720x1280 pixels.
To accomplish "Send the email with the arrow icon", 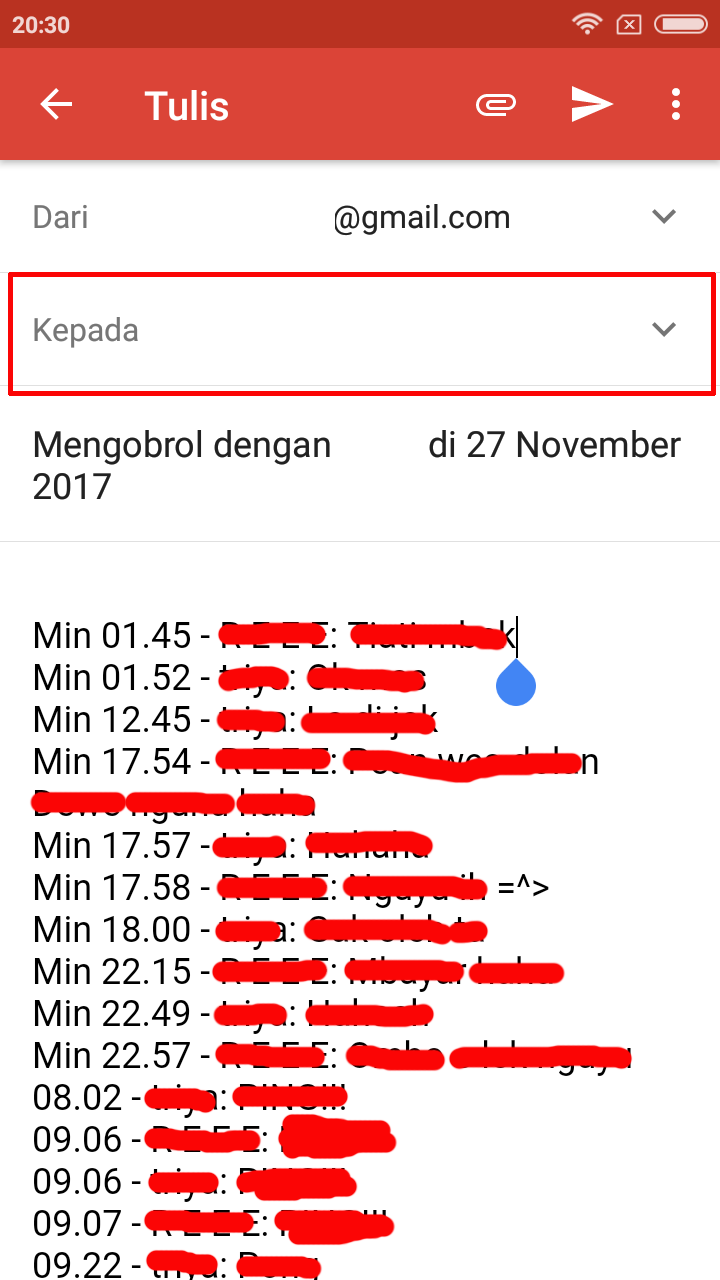I will (591, 105).
